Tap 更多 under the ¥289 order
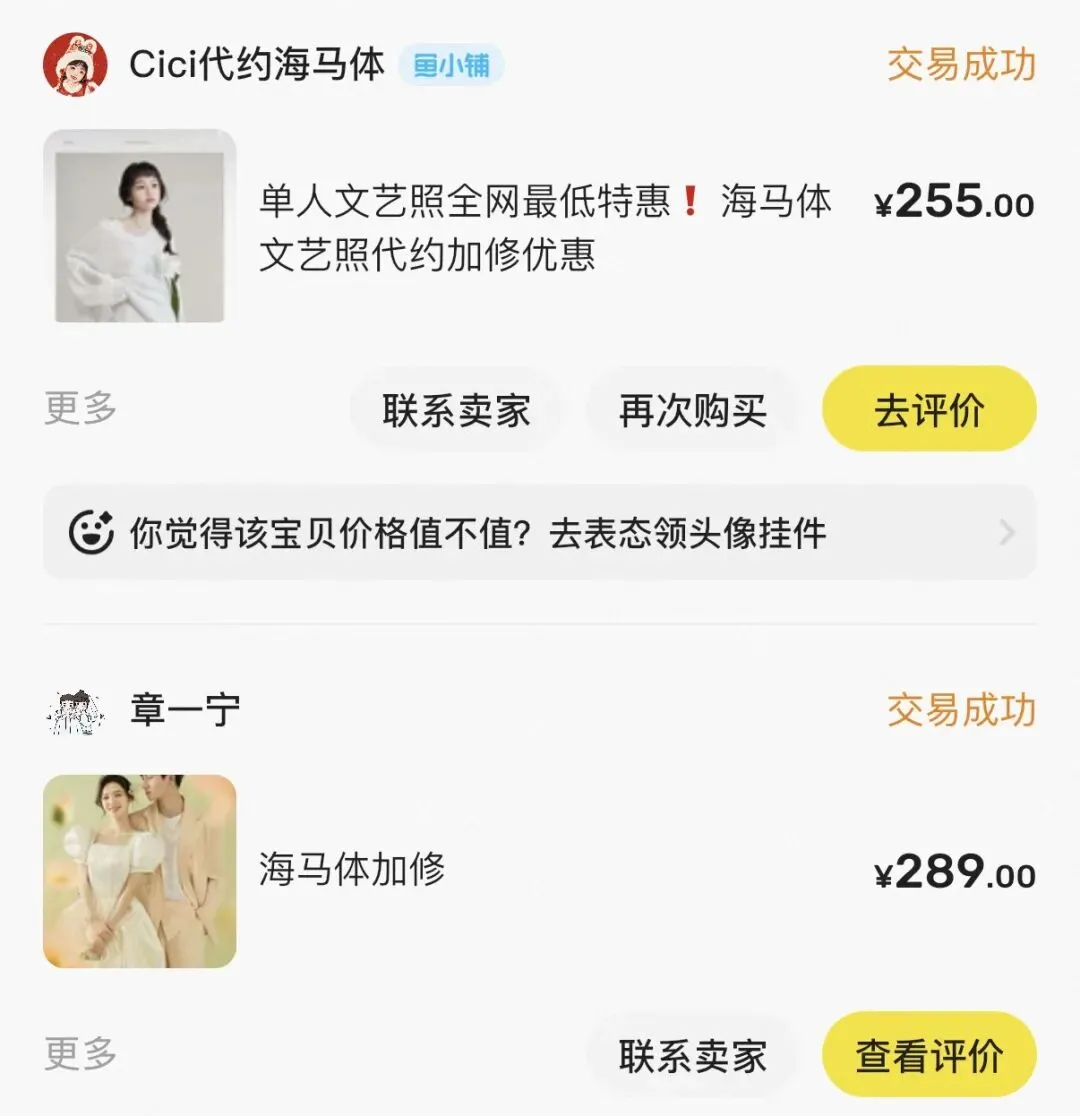Screen dimensions: 1080x1116 80,1054
